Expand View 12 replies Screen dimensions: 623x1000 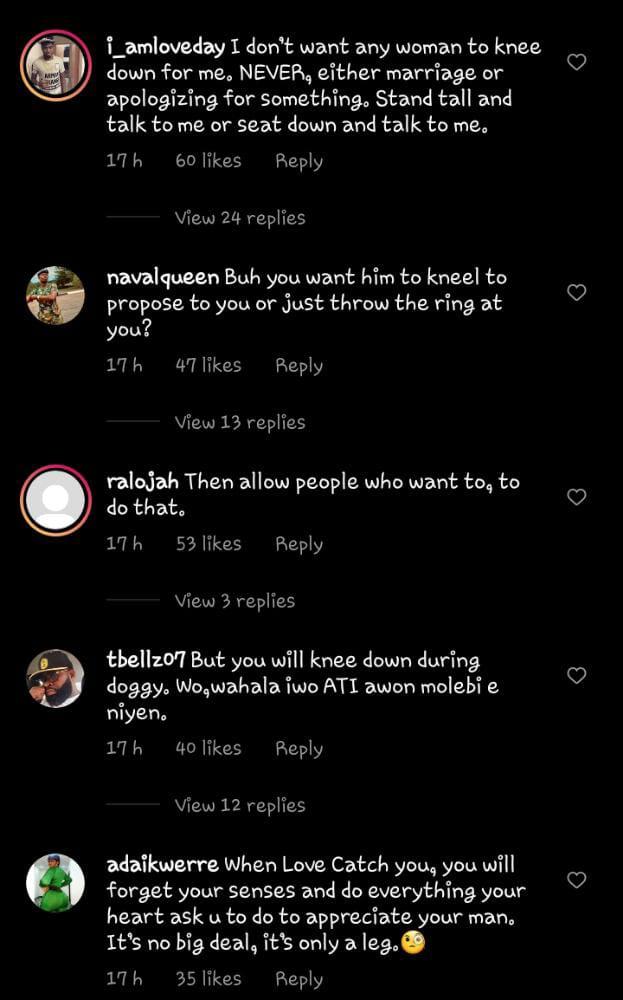tap(240, 805)
